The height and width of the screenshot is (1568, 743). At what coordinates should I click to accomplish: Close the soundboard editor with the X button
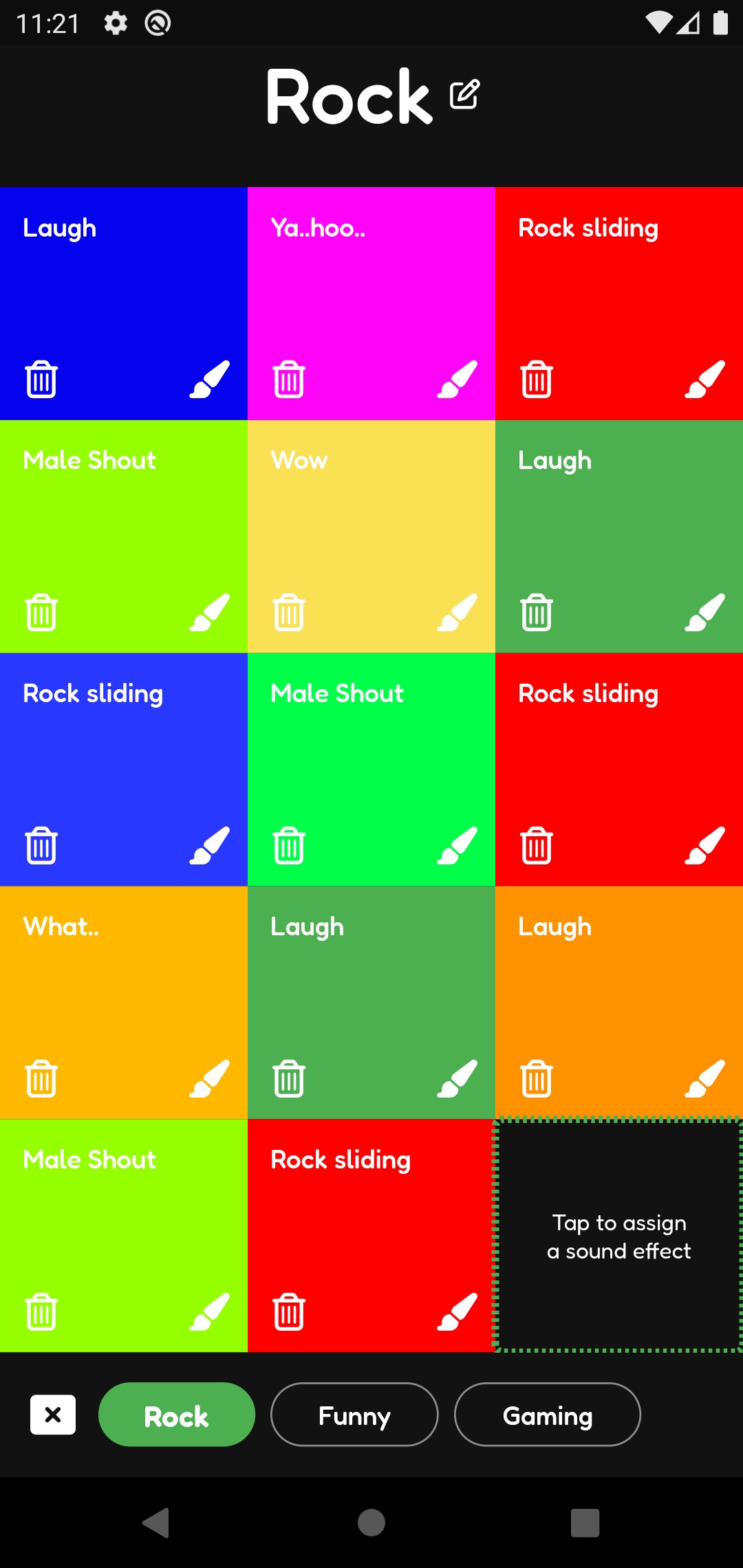pyautogui.click(x=52, y=1415)
